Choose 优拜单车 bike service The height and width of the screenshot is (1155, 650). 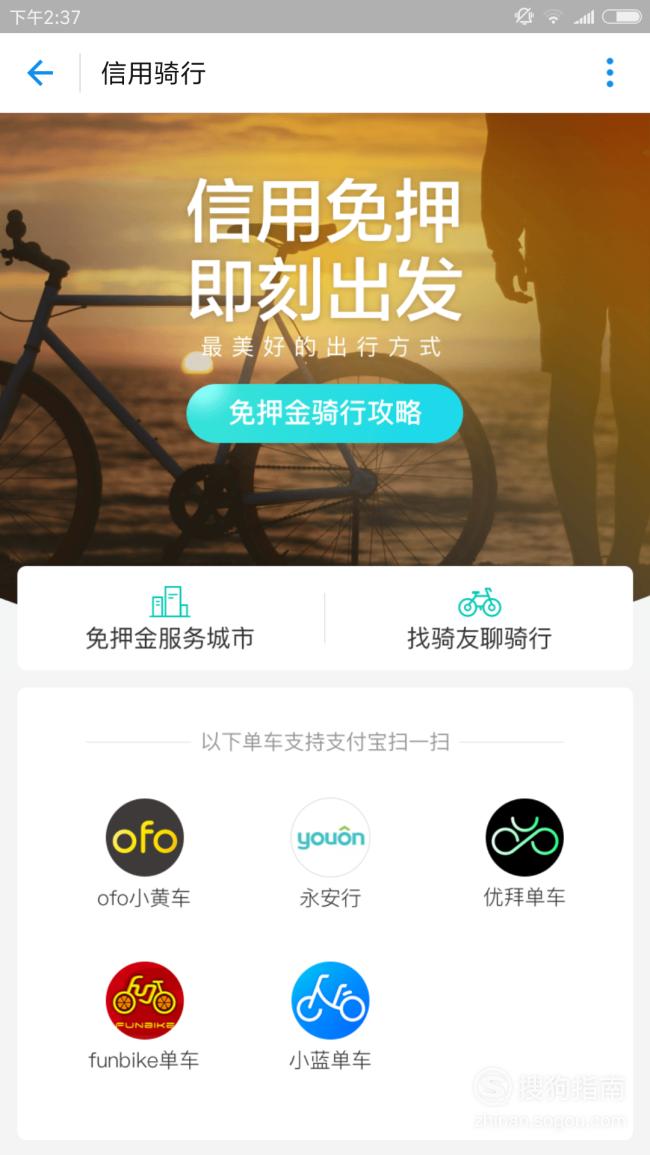tap(524, 853)
